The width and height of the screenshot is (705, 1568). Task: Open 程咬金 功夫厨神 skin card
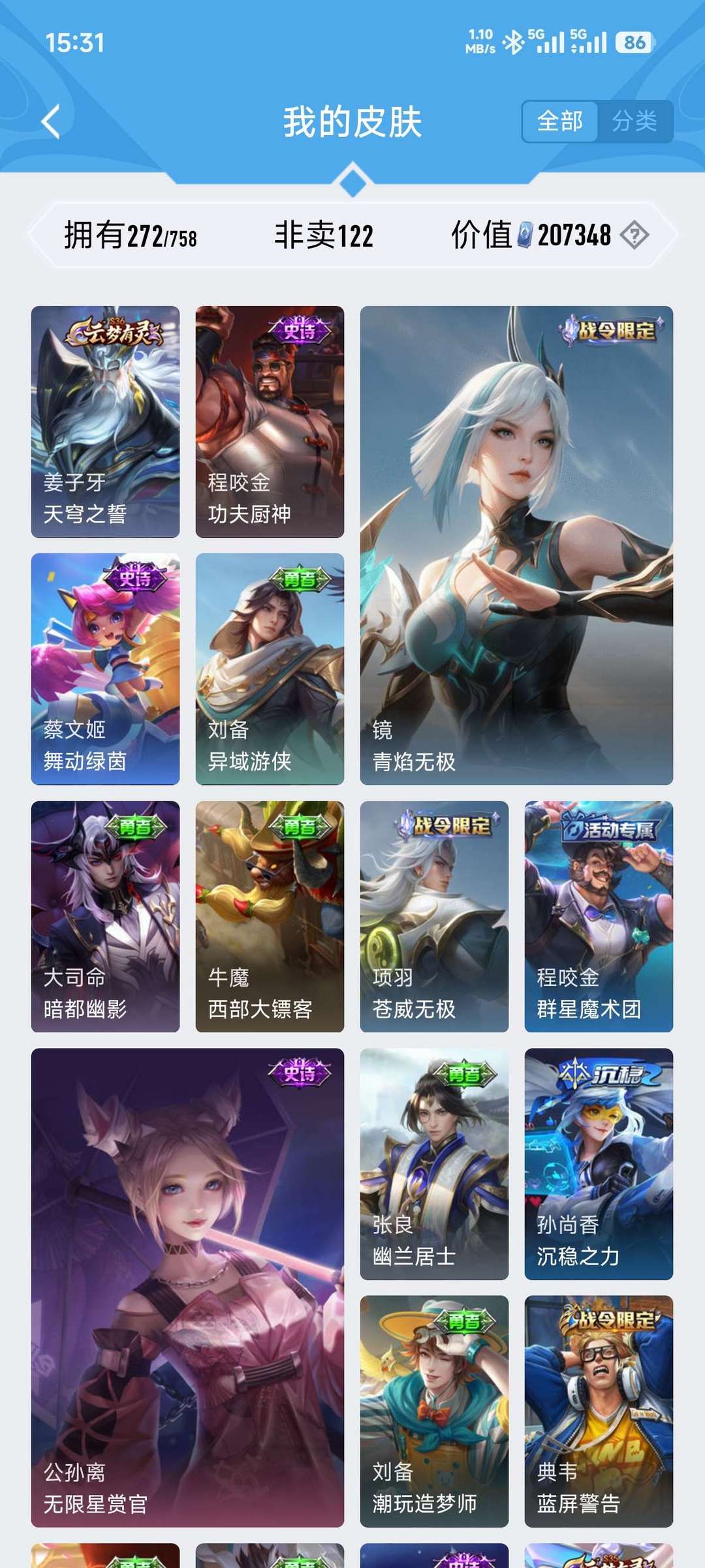(x=270, y=422)
